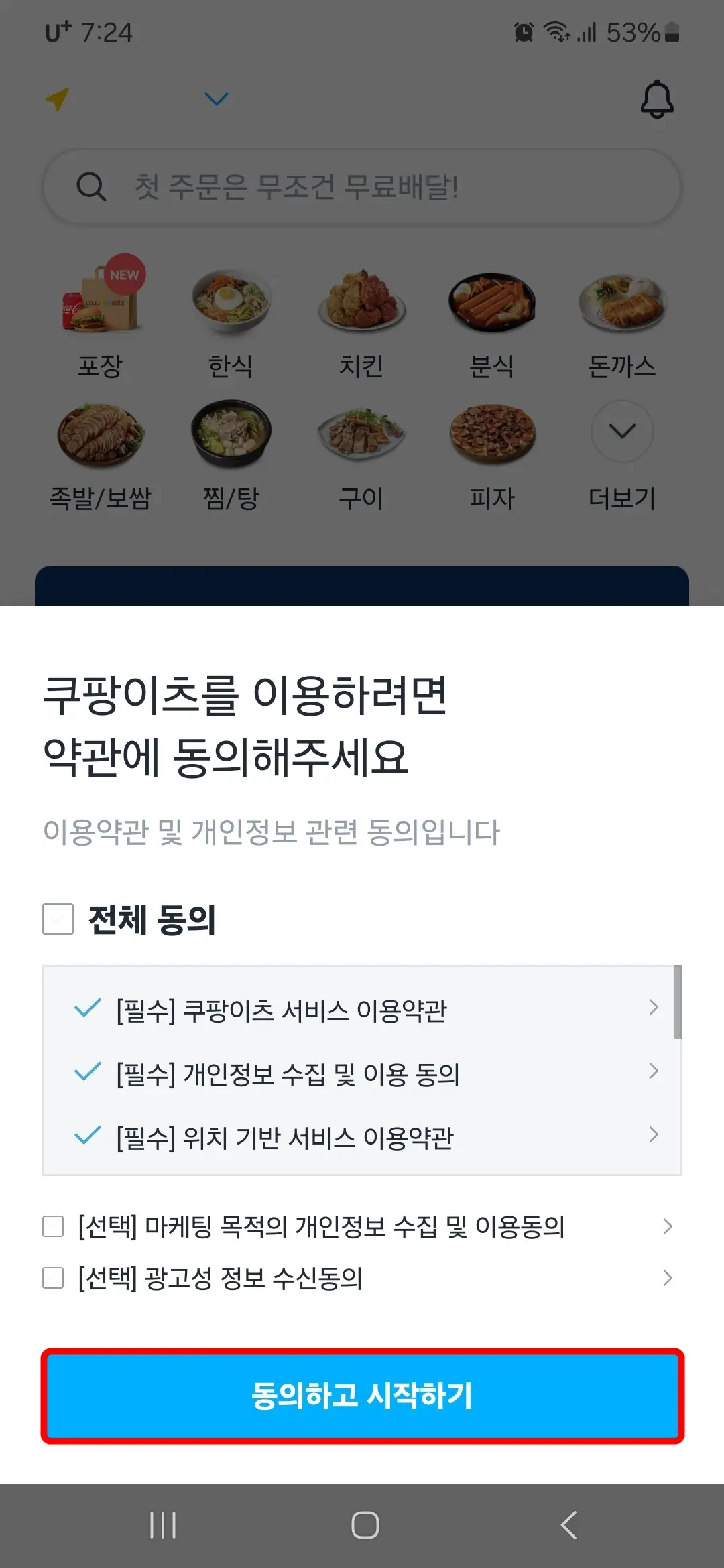Open notifications via the bell icon
The width and height of the screenshot is (724, 1568).
tap(657, 99)
